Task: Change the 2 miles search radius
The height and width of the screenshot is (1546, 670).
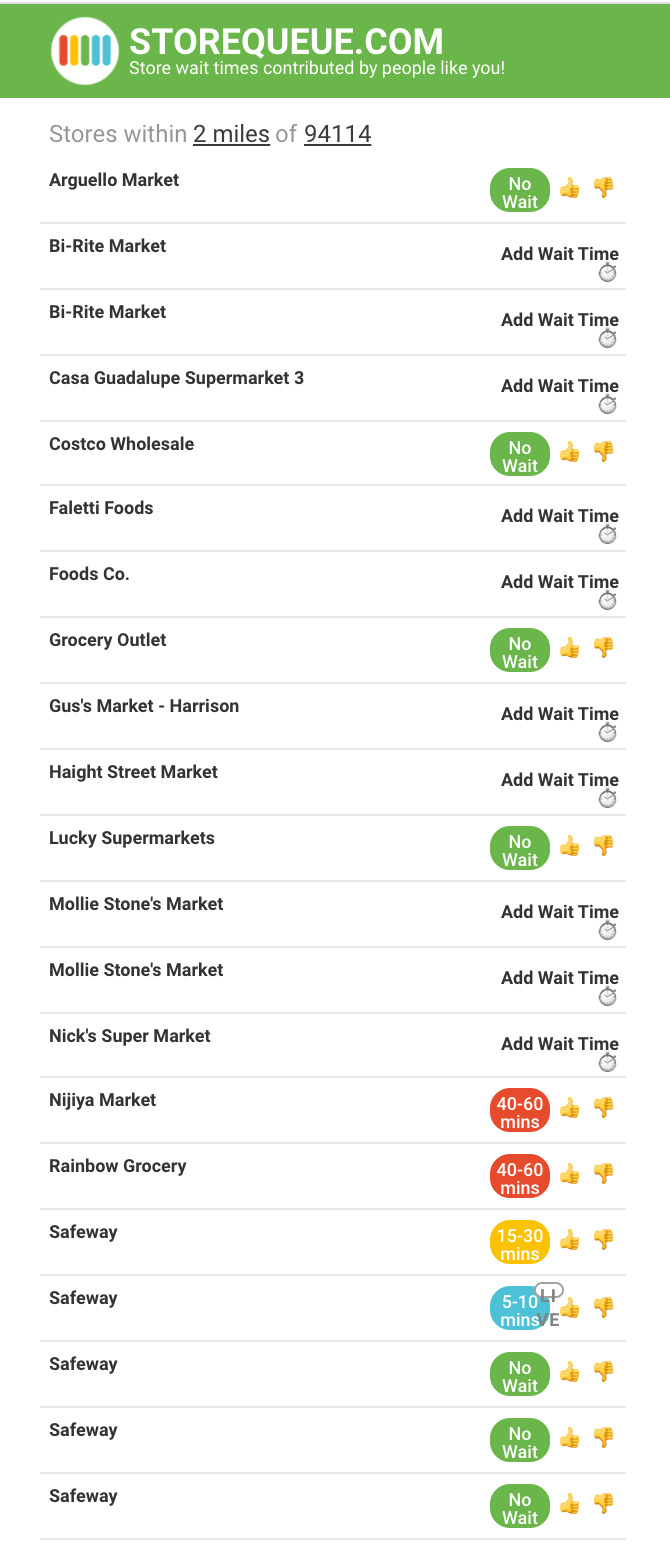Action: [x=231, y=134]
